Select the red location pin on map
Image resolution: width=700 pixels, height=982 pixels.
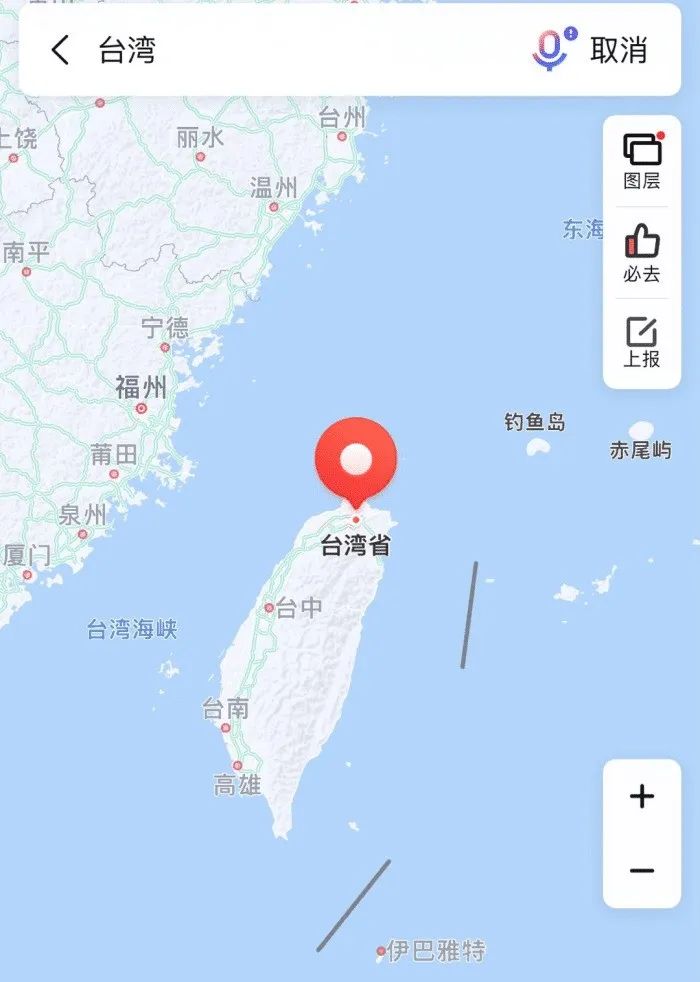[x=356, y=460]
